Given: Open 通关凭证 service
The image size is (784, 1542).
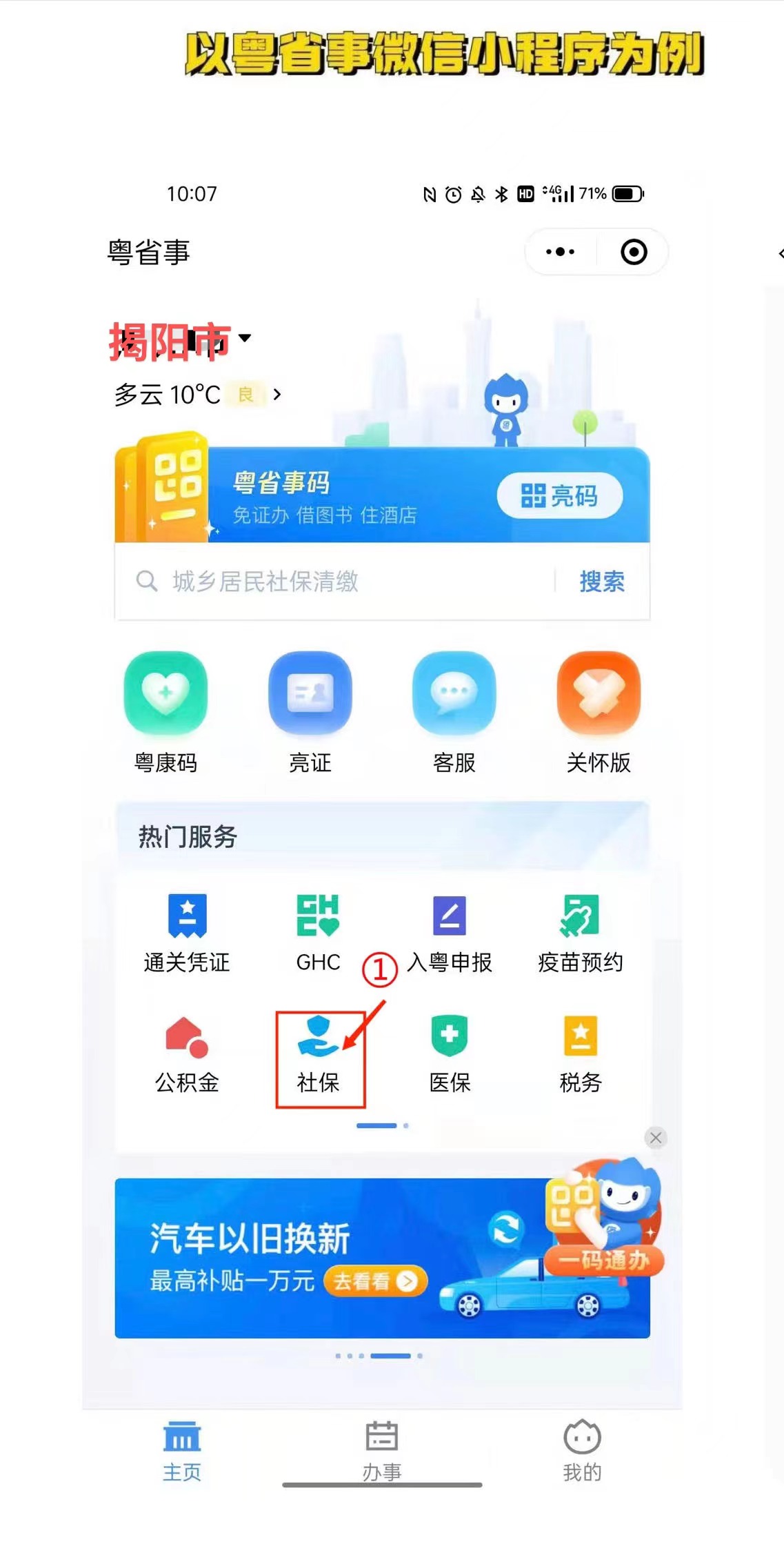Looking at the screenshot, I should (187, 932).
